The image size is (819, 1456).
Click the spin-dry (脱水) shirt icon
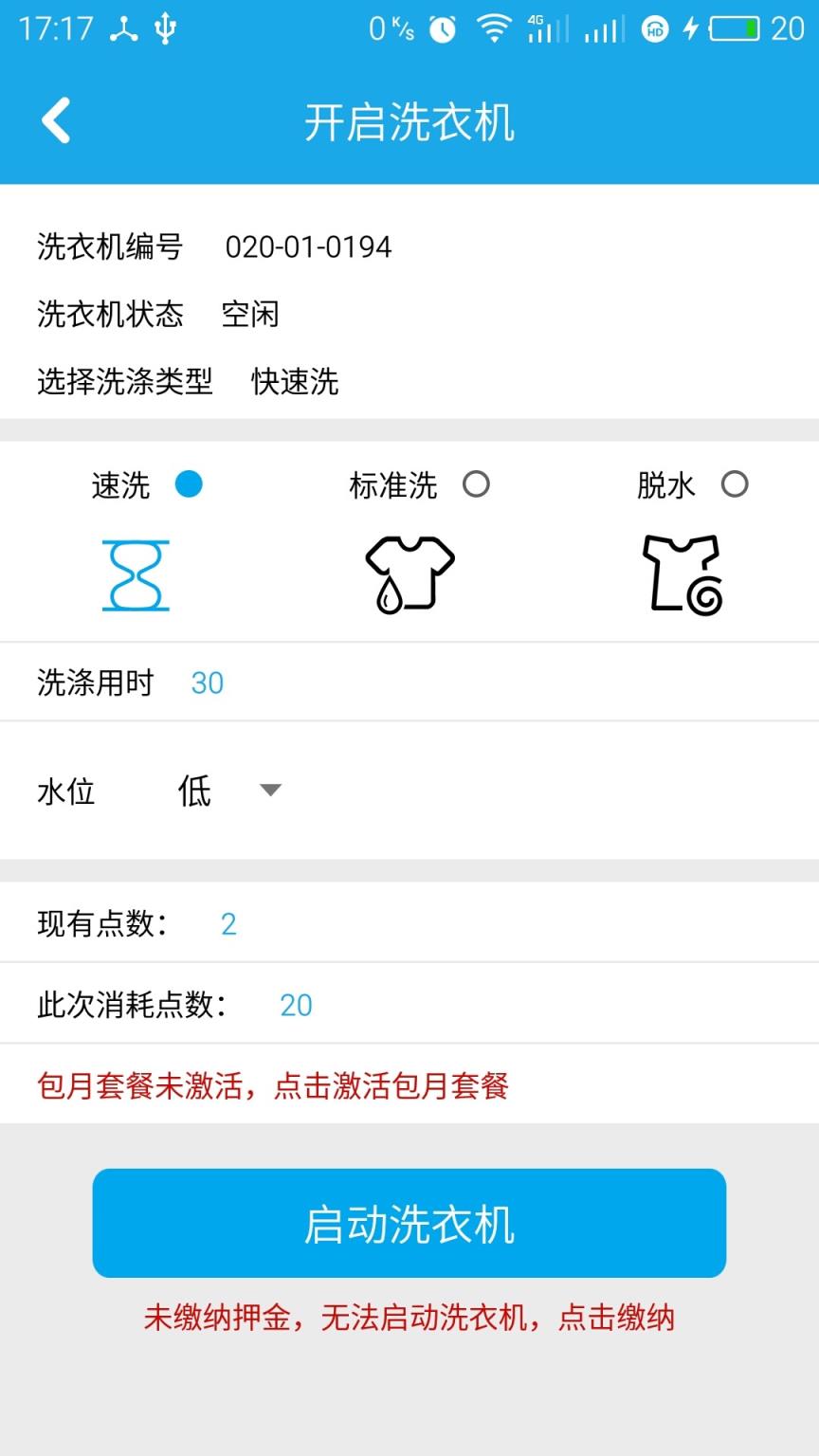(682, 574)
